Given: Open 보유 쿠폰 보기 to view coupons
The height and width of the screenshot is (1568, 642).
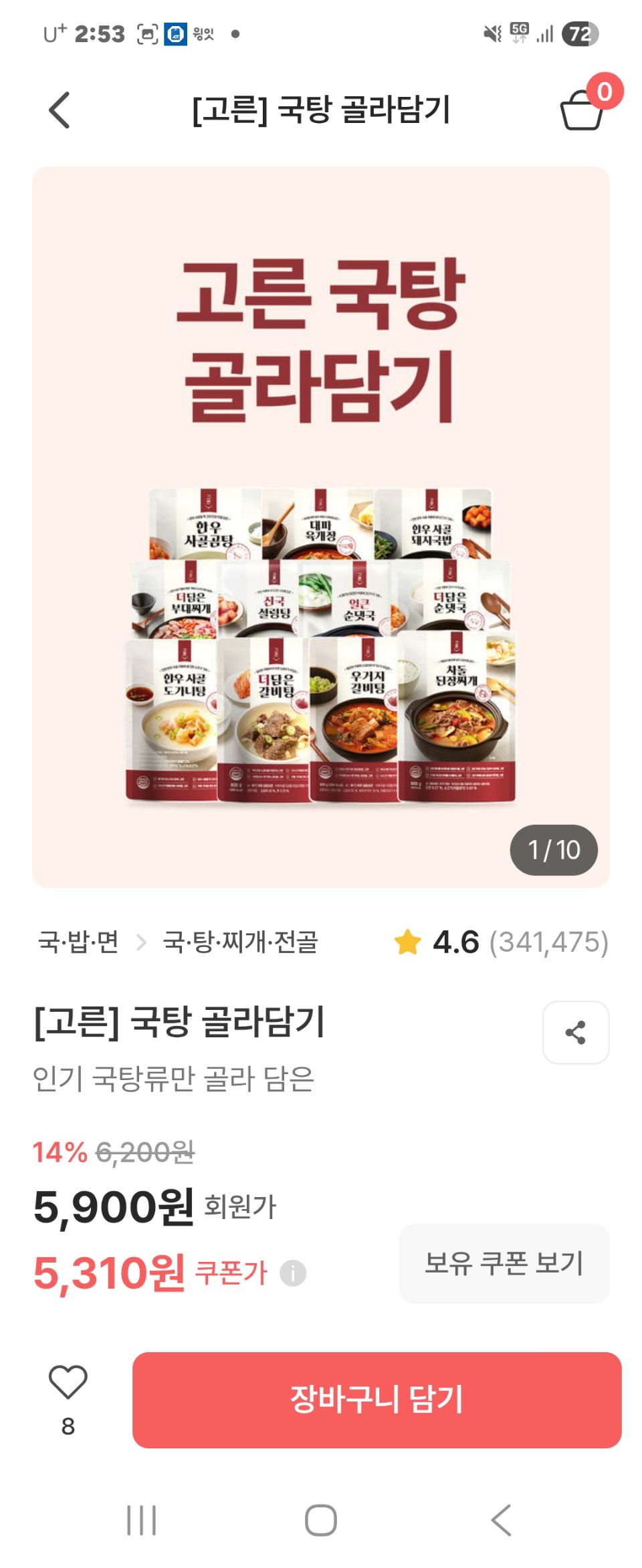Looking at the screenshot, I should point(504,1263).
